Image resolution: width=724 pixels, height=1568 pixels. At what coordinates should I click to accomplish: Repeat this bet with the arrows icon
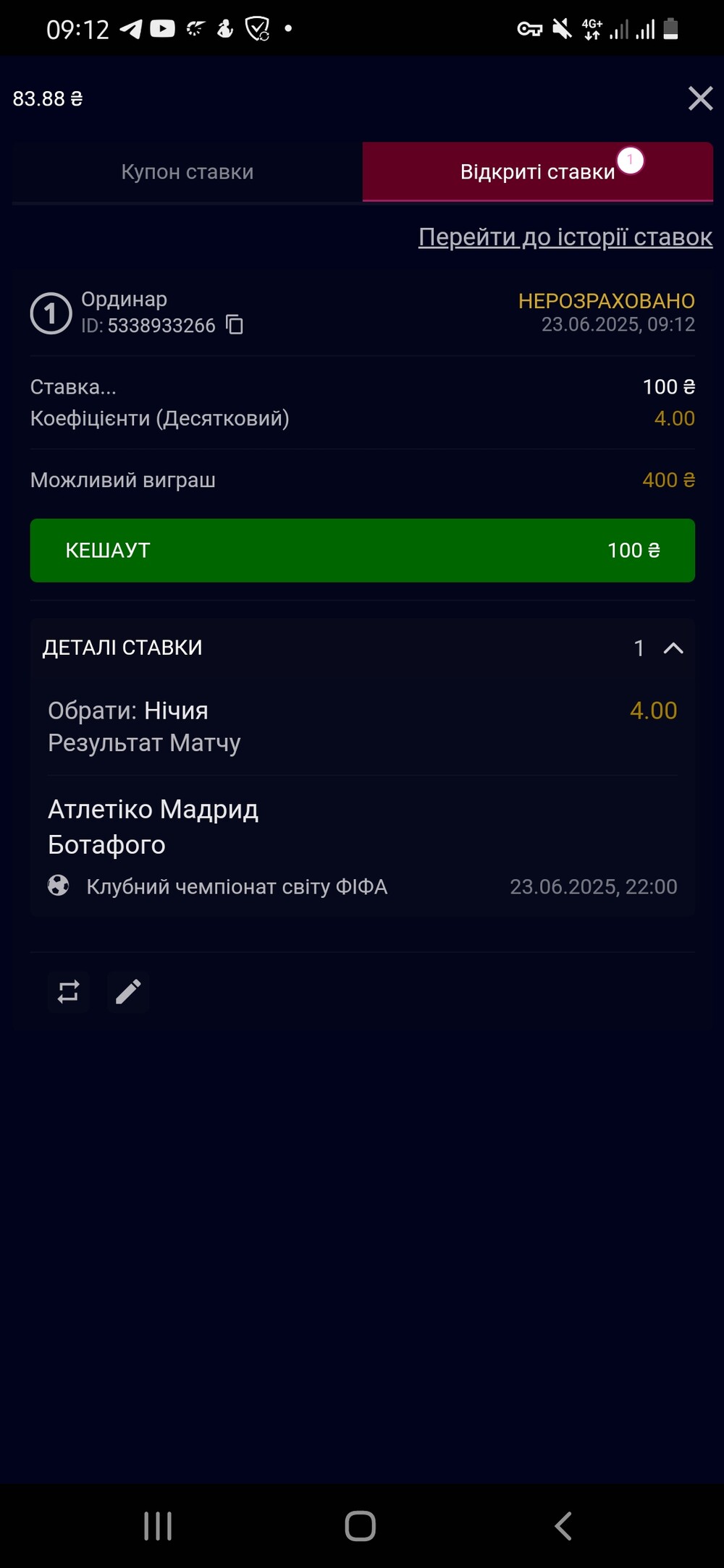pyautogui.click(x=69, y=991)
